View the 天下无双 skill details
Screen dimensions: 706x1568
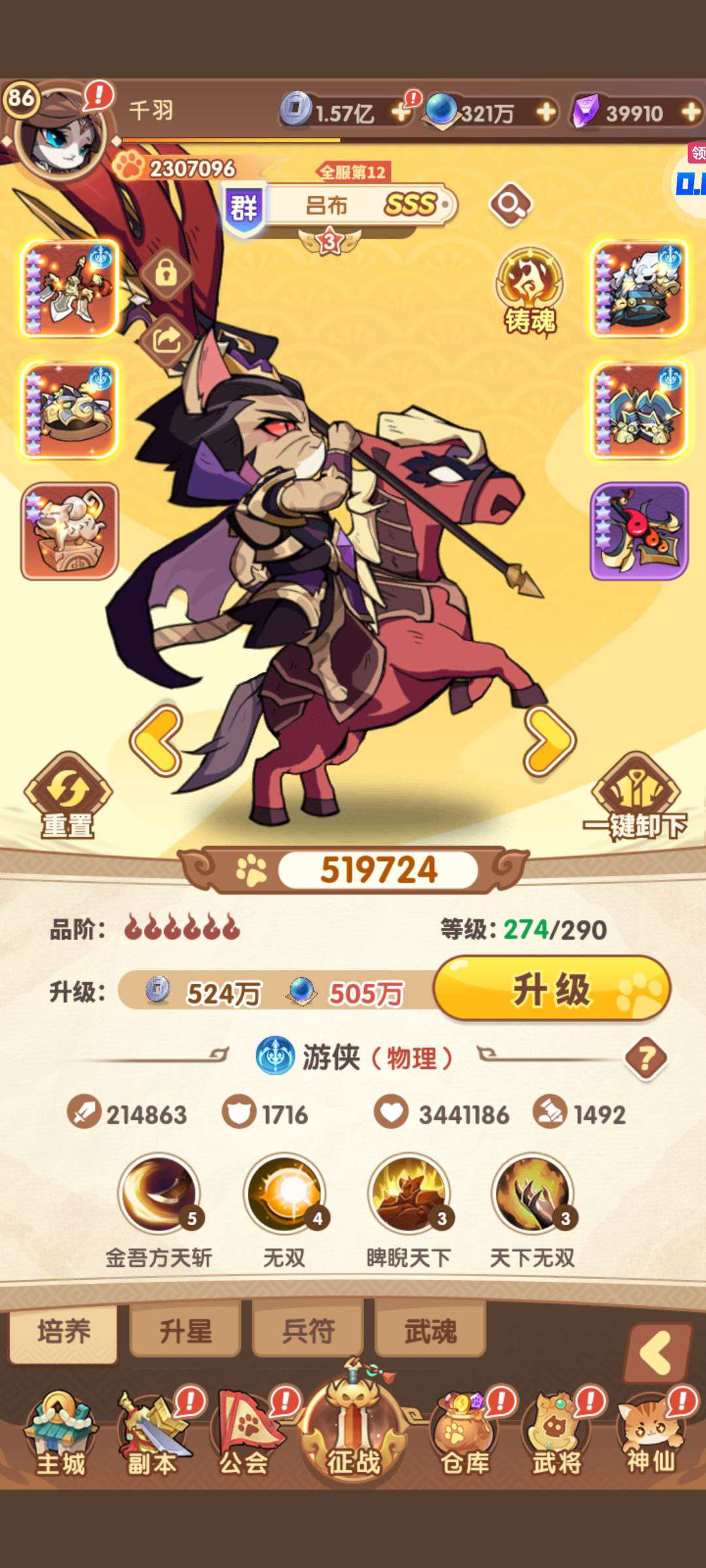pyautogui.click(x=533, y=1192)
